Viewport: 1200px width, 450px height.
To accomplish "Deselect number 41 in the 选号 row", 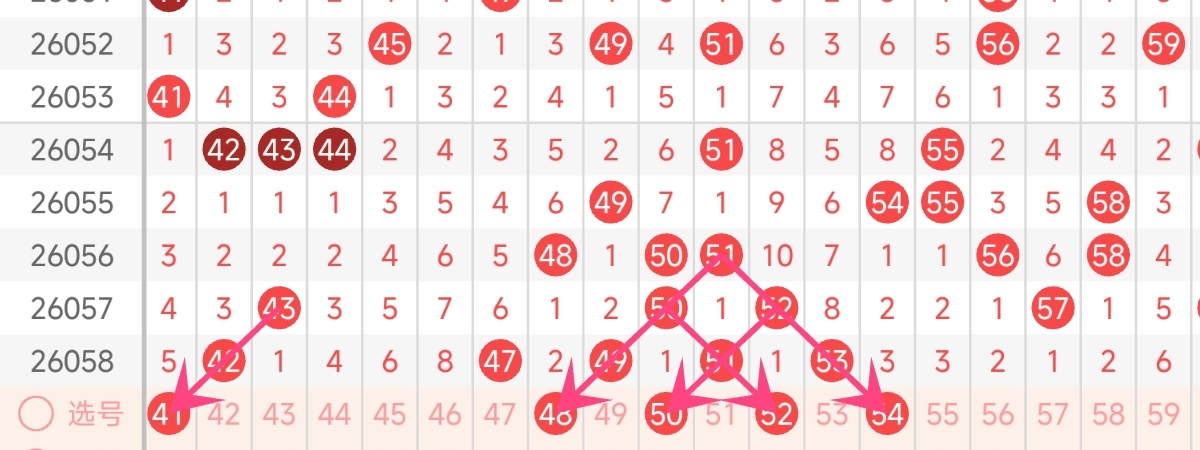I will 167,413.
